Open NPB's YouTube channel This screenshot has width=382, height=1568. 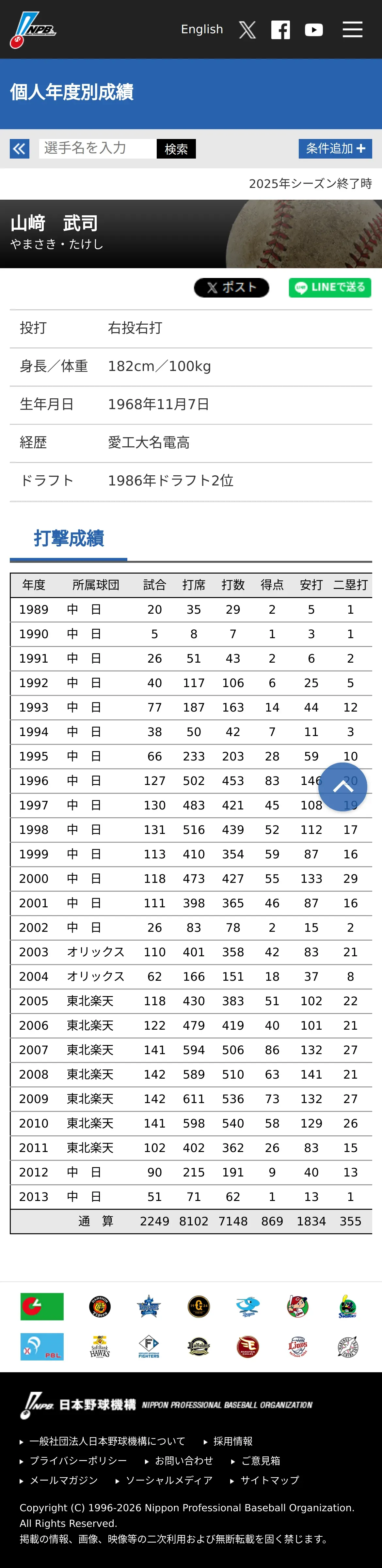(x=314, y=29)
